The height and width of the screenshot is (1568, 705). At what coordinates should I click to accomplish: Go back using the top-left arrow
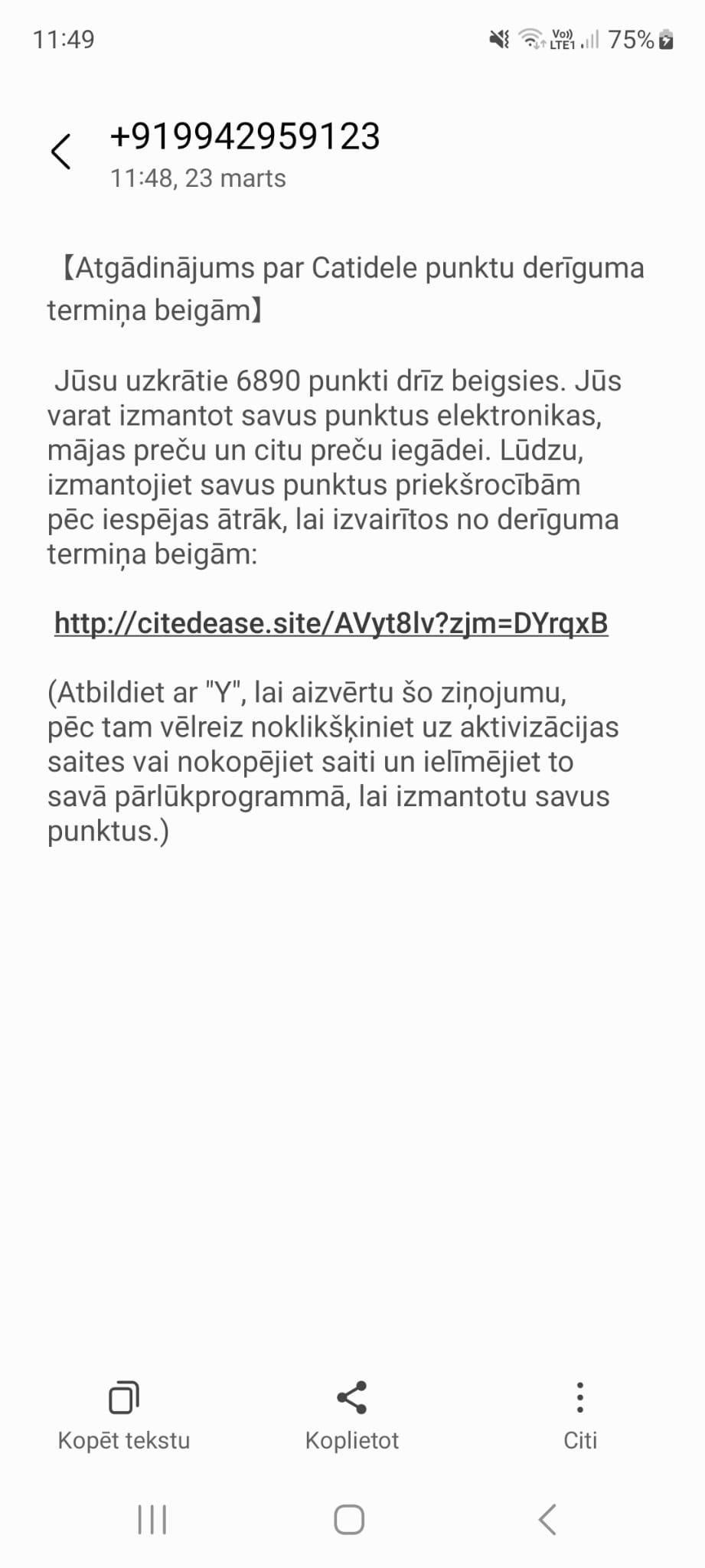tap(61, 151)
